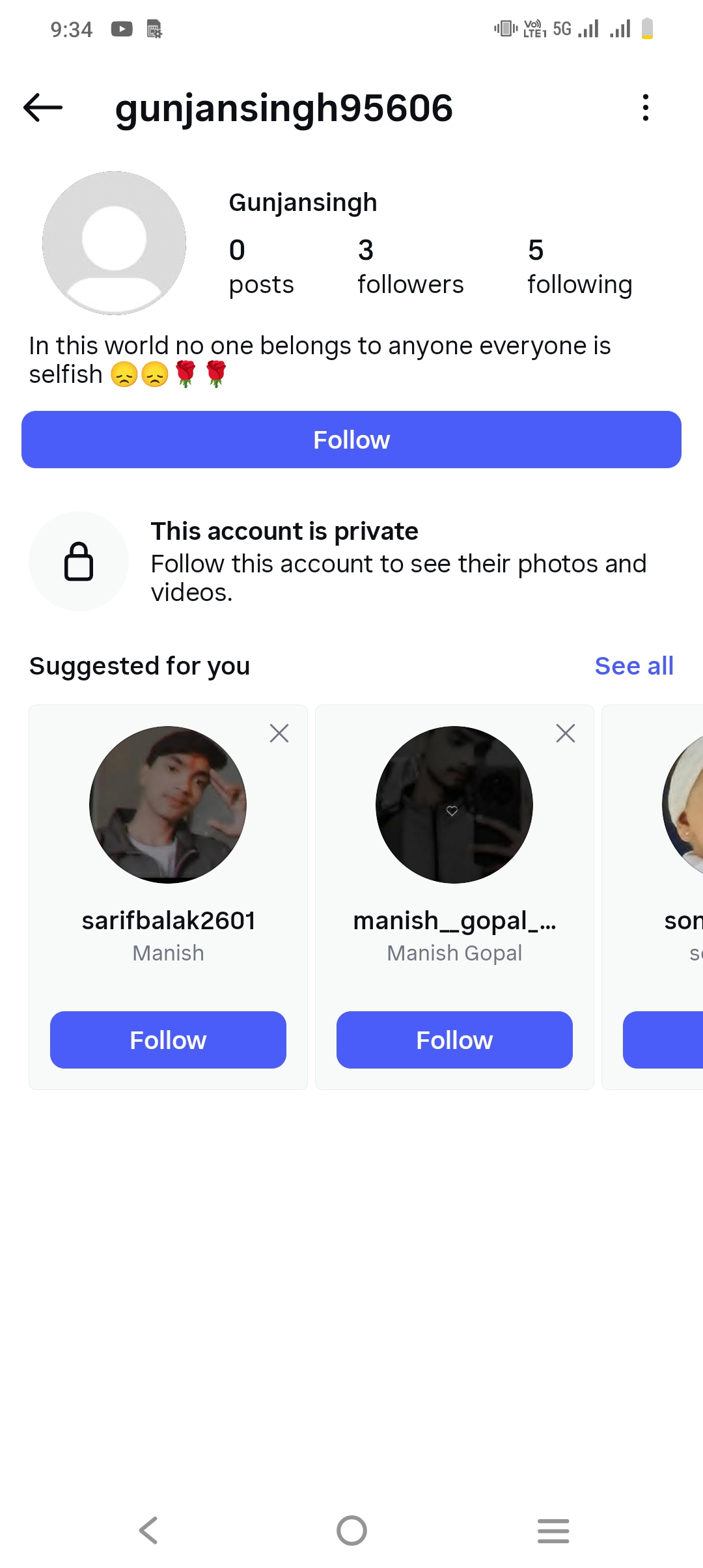Dismiss the sarifbalak2601 suggestion
This screenshot has width=703, height=1568.
click(279, 733)
